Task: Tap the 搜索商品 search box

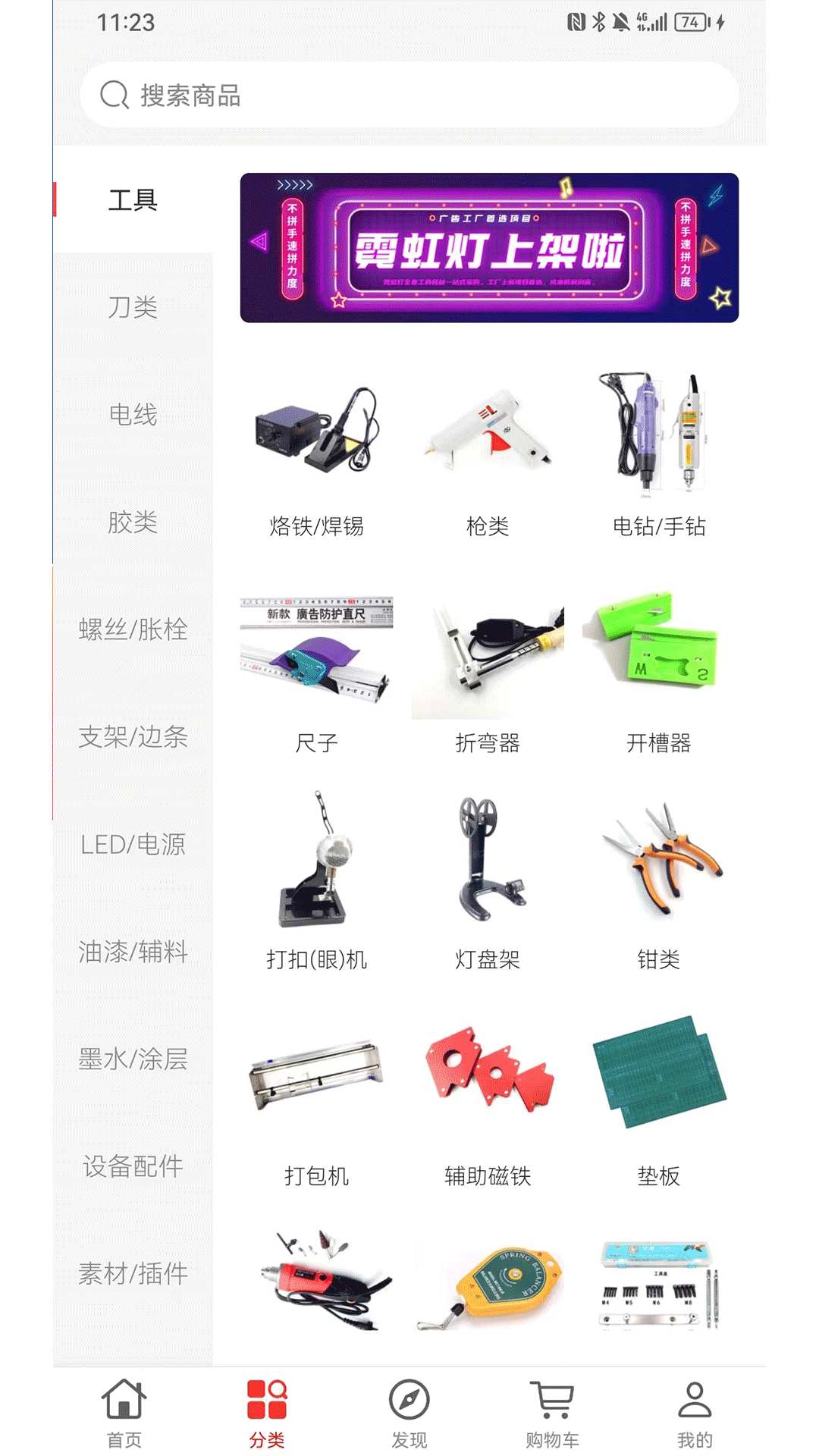Action: point(409,96)
